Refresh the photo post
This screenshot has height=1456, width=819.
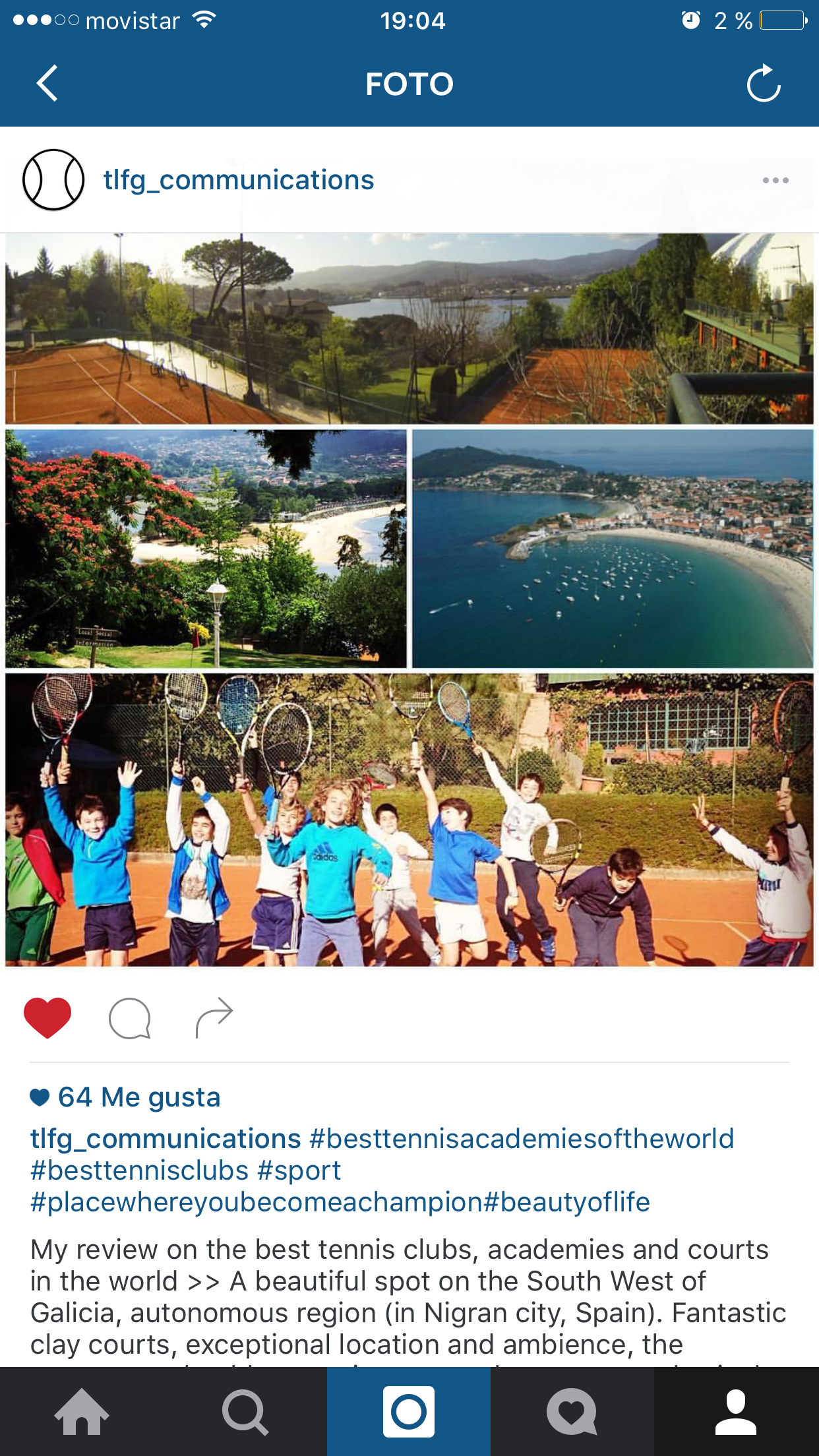pos(764,83)
